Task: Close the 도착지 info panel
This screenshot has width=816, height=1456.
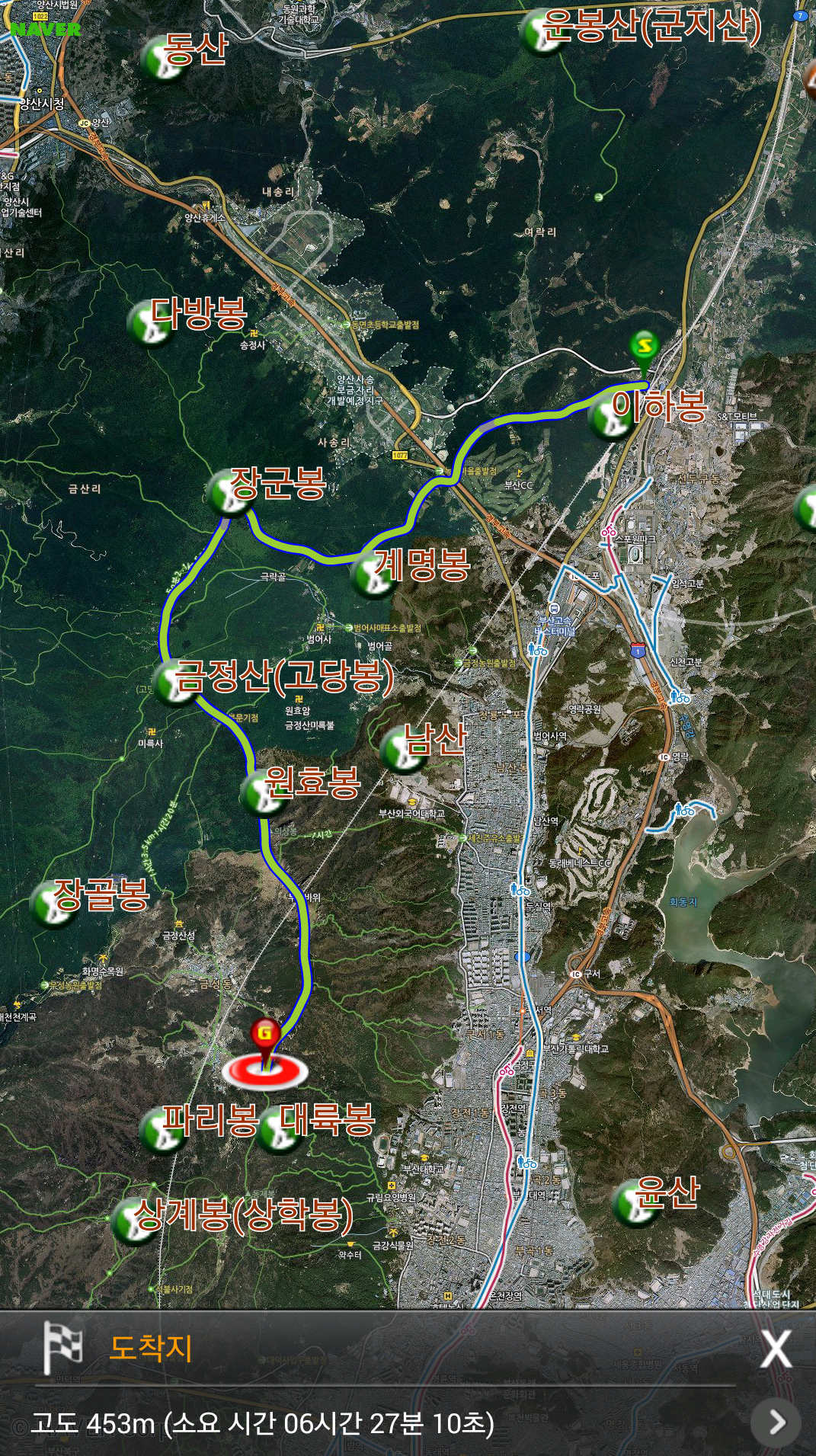Action: 776,1349
